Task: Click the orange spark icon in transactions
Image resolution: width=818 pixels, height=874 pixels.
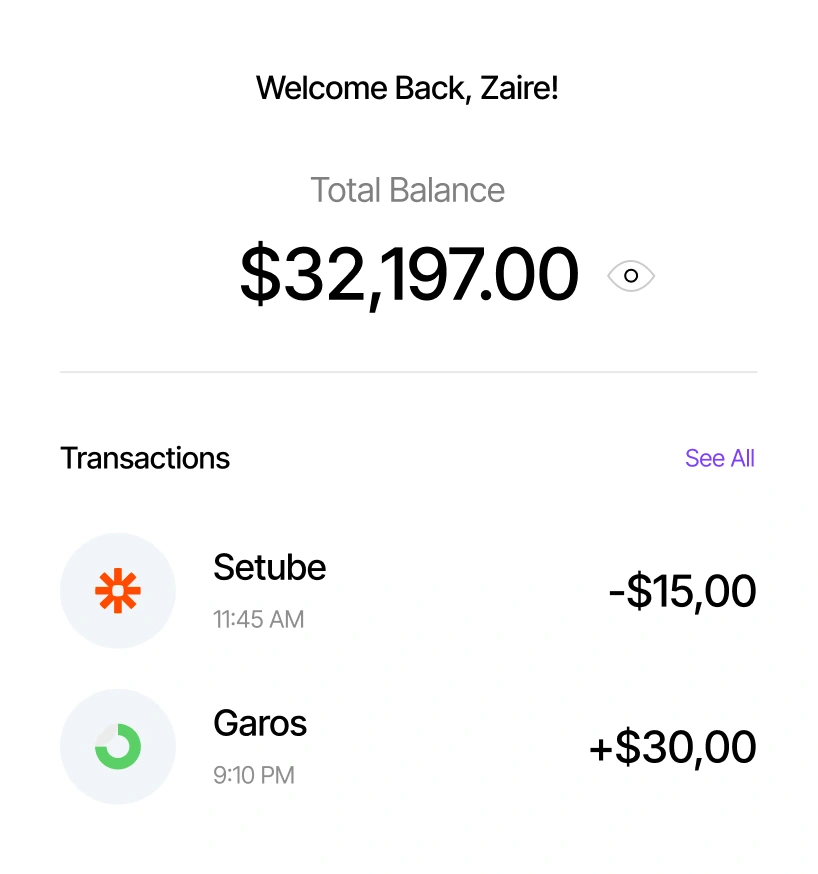Action: (118, 590)
